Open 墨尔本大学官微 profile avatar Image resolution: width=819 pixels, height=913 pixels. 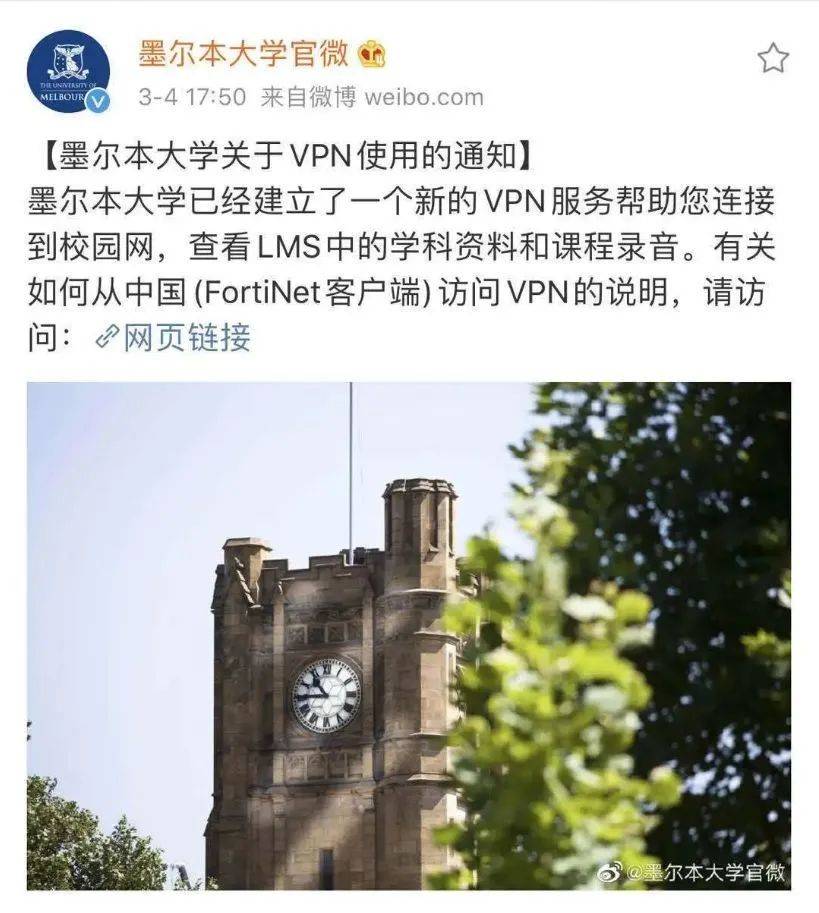coord(68,71)
